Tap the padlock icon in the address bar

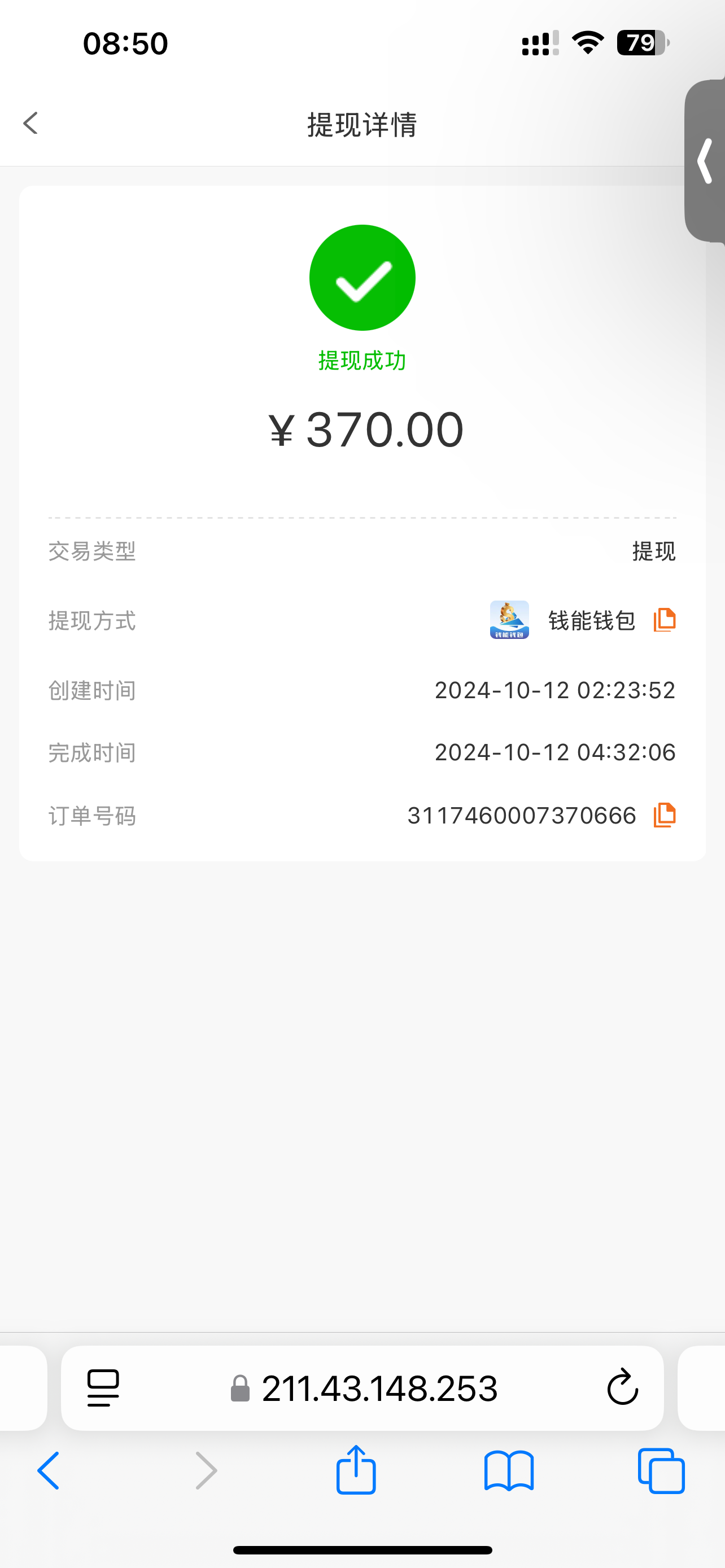click(x=241, y=1389)
